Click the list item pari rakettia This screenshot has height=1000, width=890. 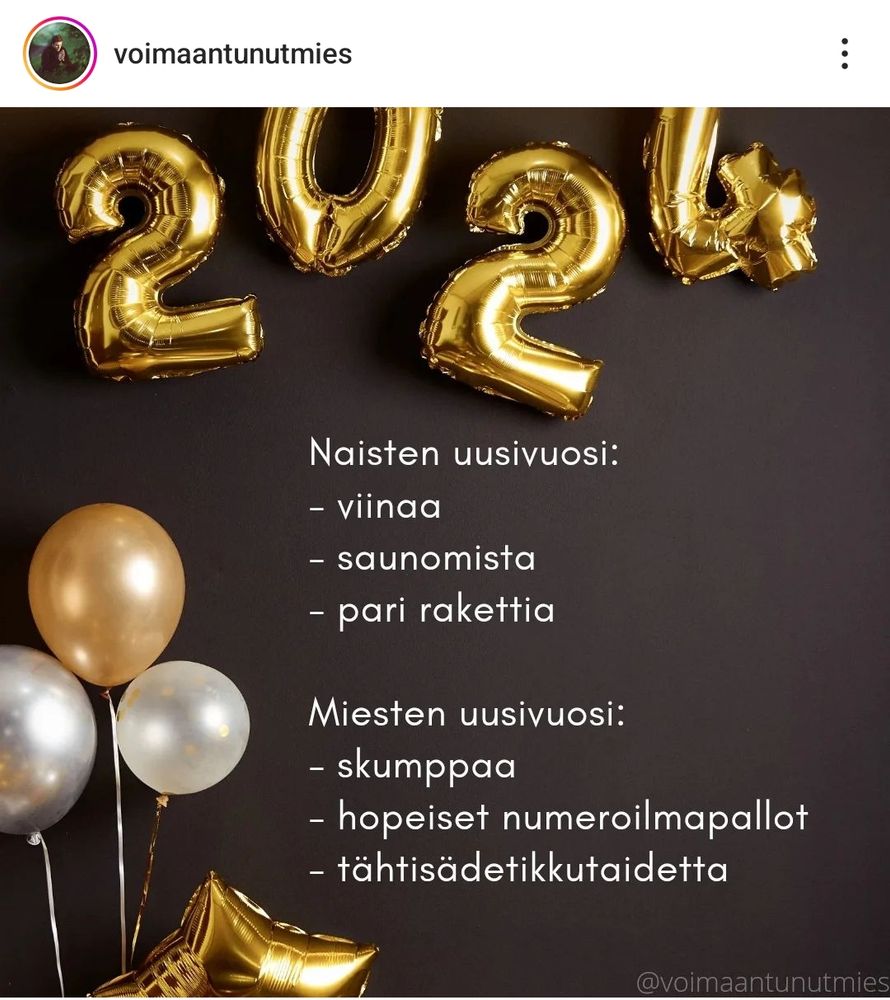pyautogui.click(x=435, y=610)
